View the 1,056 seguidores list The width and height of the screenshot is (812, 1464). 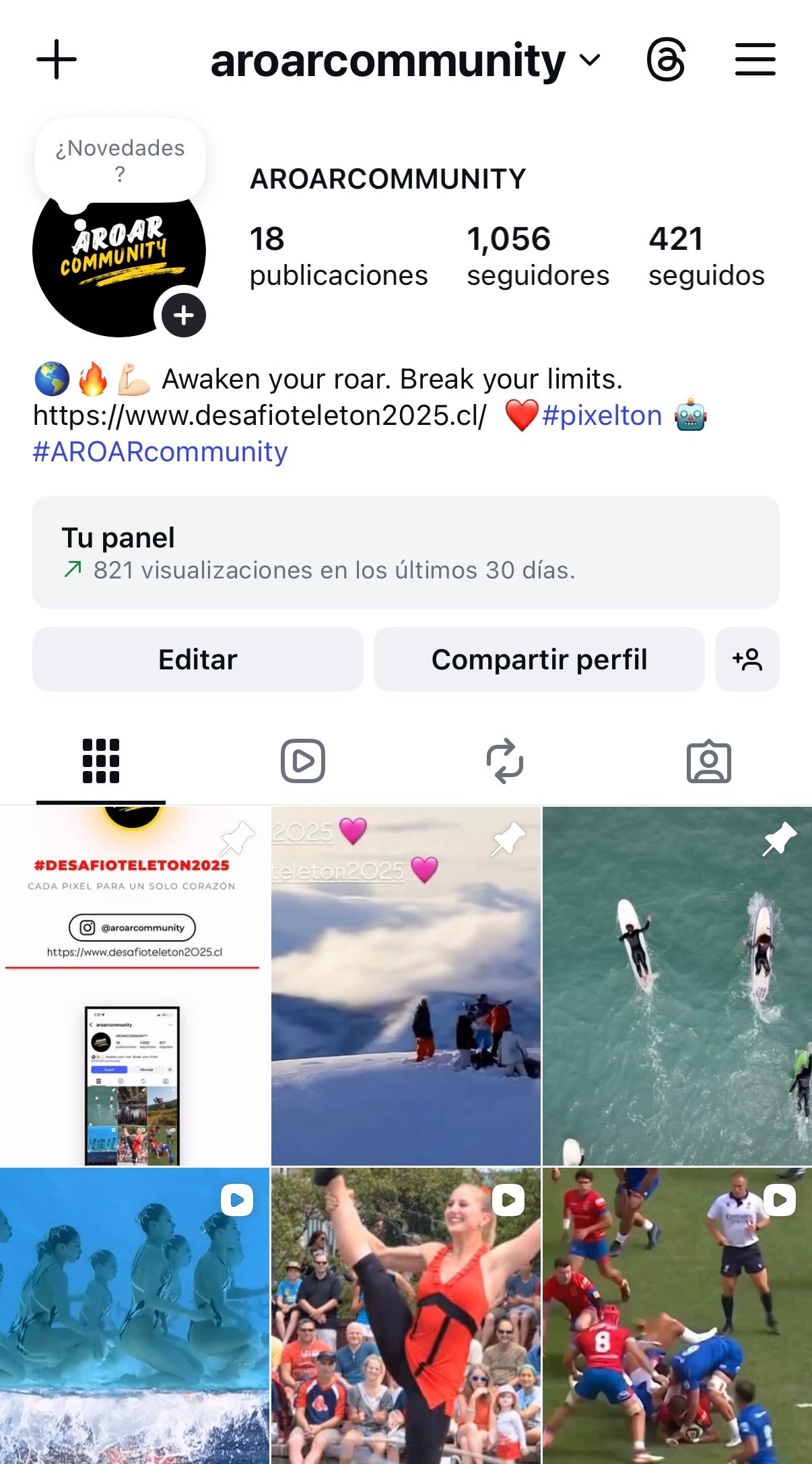[x=537, y=257]
